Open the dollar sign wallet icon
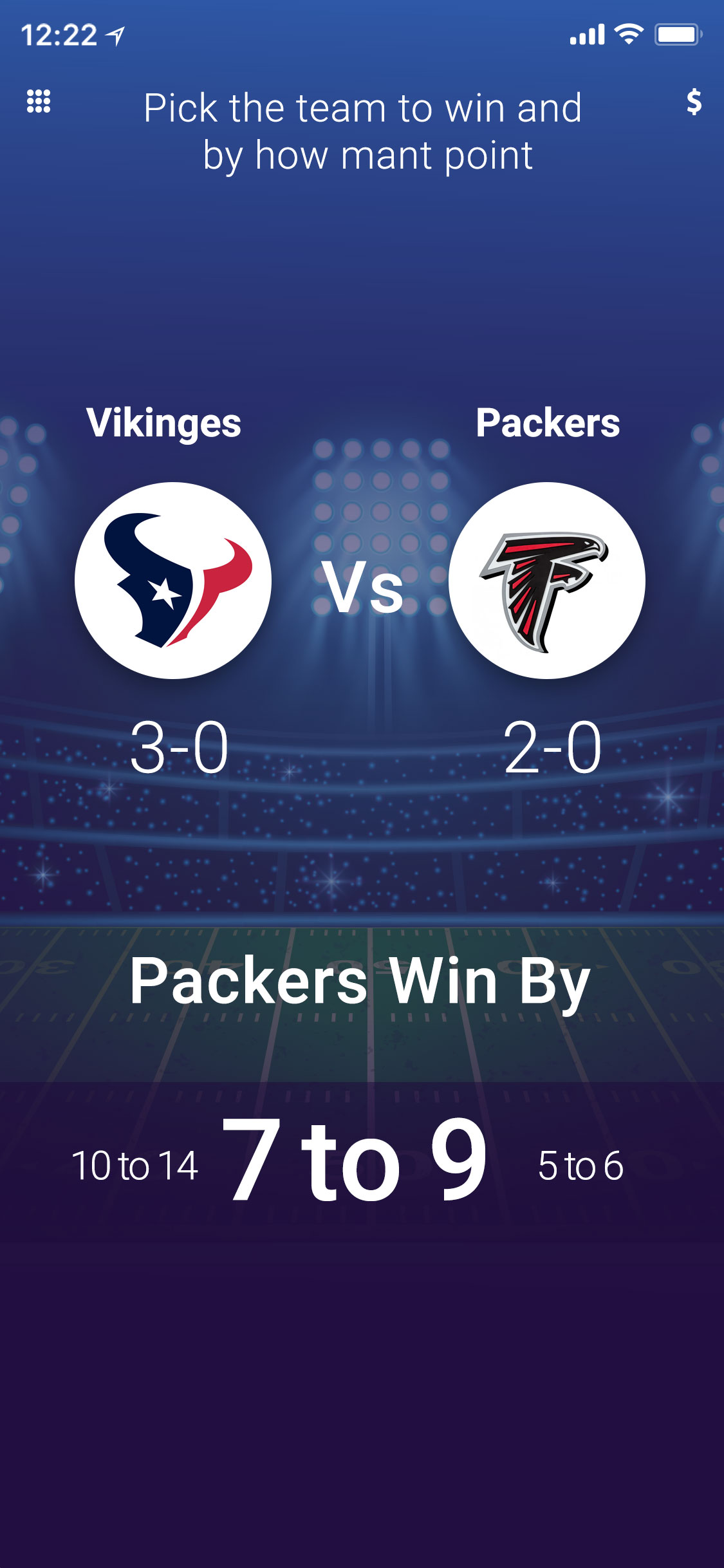Screen dimensions: 724x1568 coord(694,101)
